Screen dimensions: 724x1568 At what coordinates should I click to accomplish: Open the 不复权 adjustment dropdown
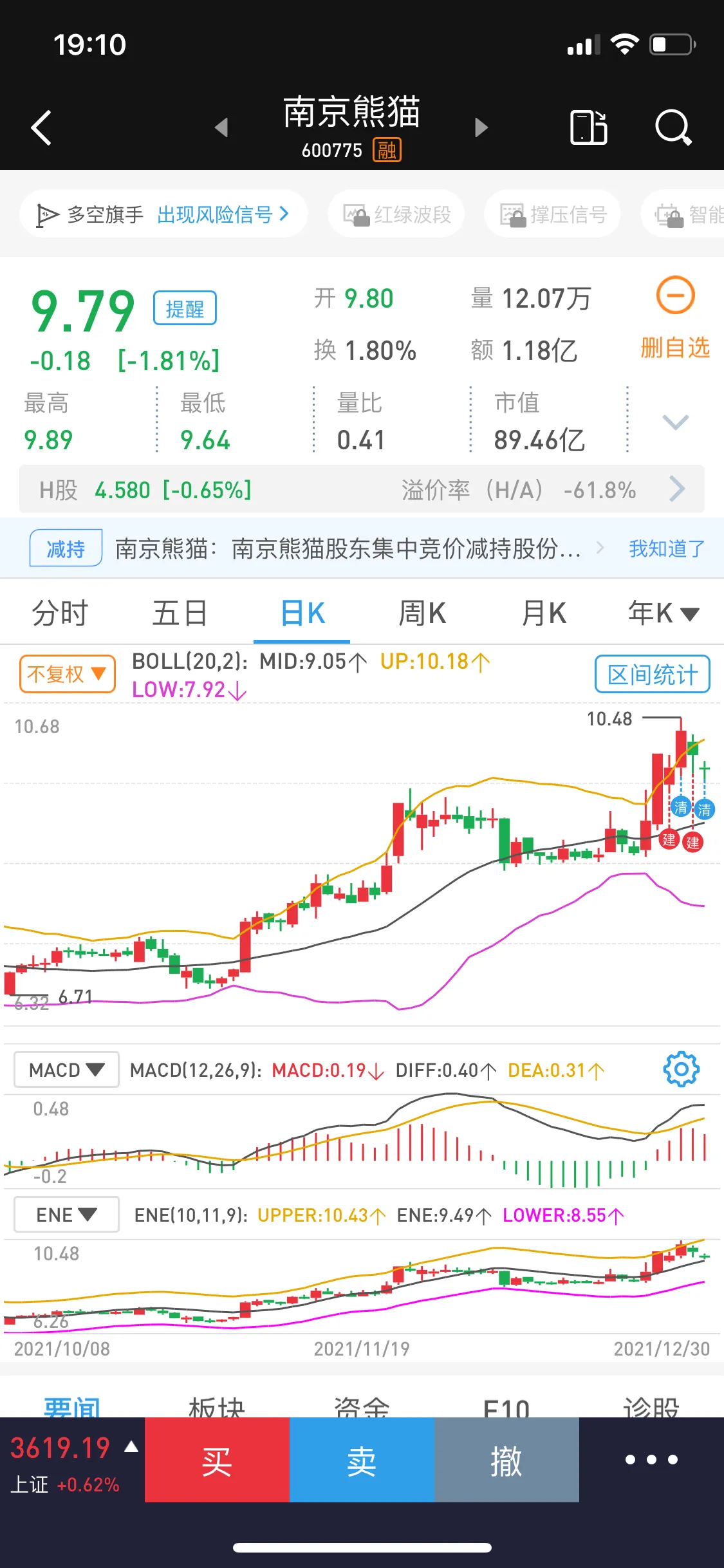point(67,674)
